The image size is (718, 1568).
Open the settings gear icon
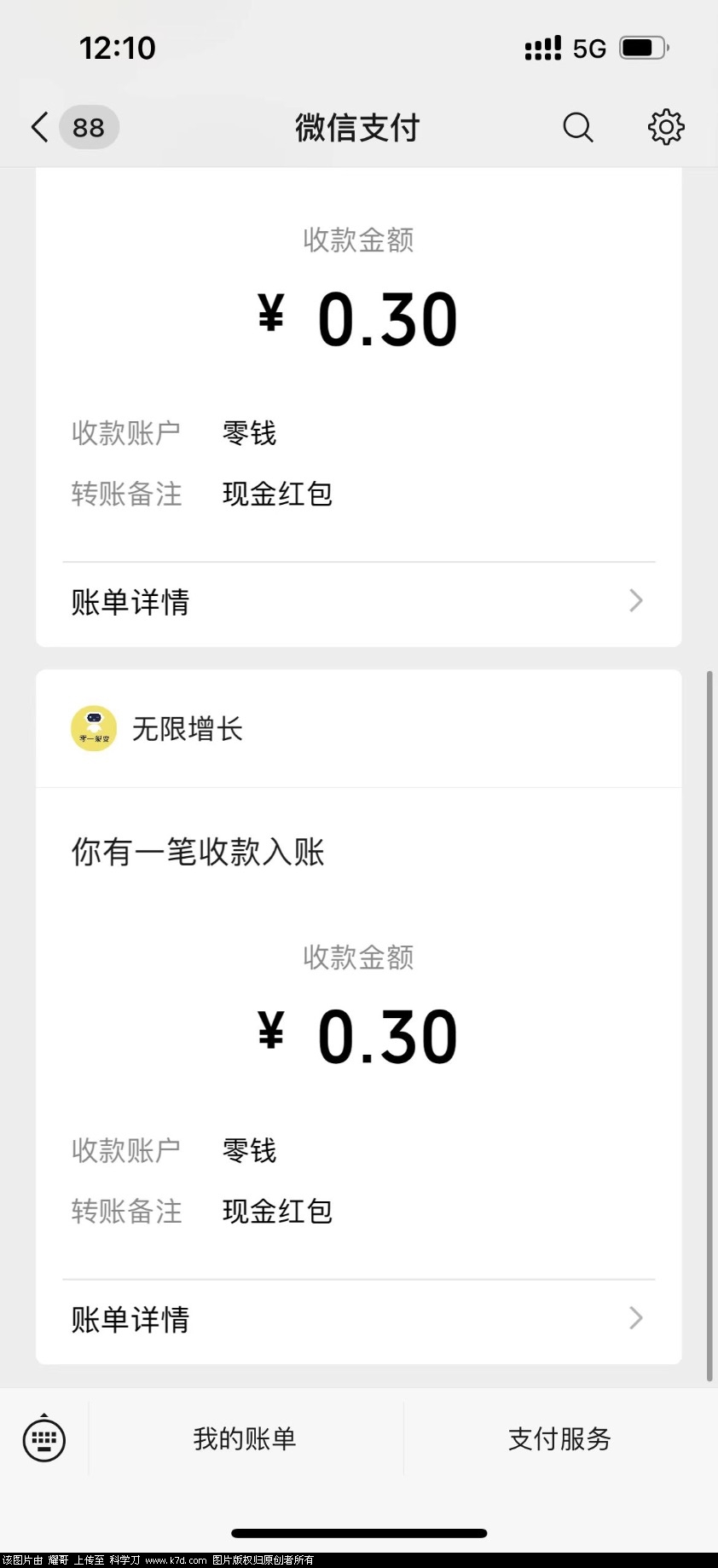click(x=665, y=127)
